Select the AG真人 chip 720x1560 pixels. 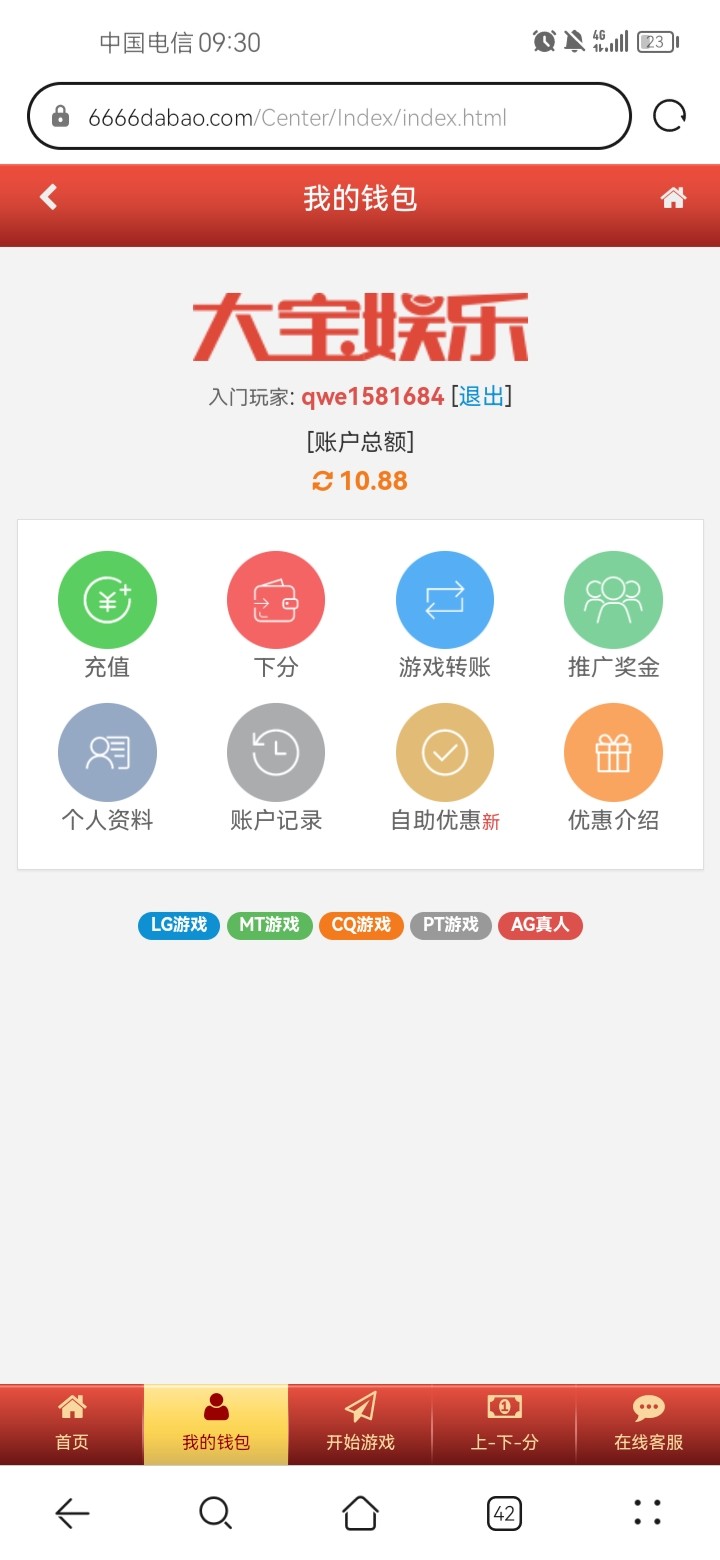pos(540,925)
